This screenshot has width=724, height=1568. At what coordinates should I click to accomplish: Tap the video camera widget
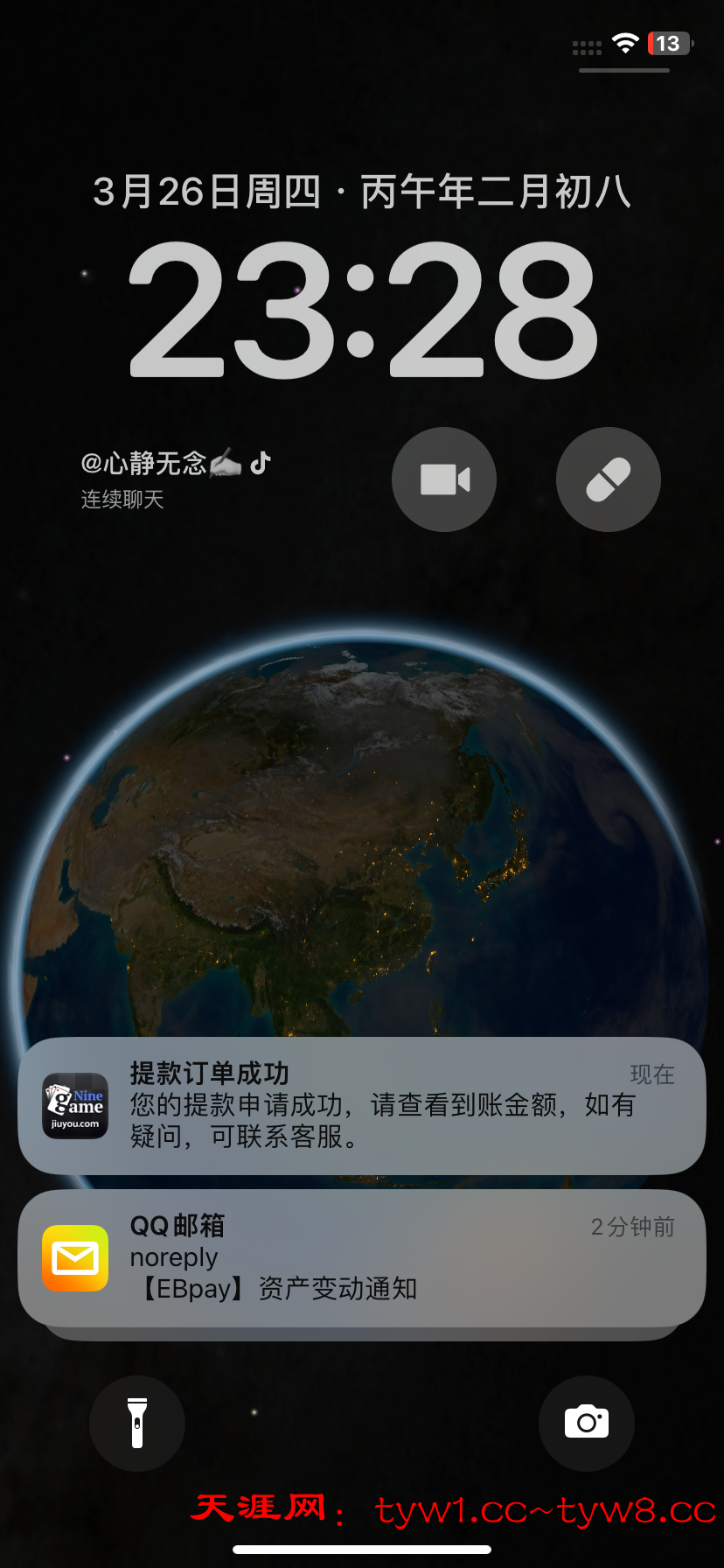click(444, 479)
